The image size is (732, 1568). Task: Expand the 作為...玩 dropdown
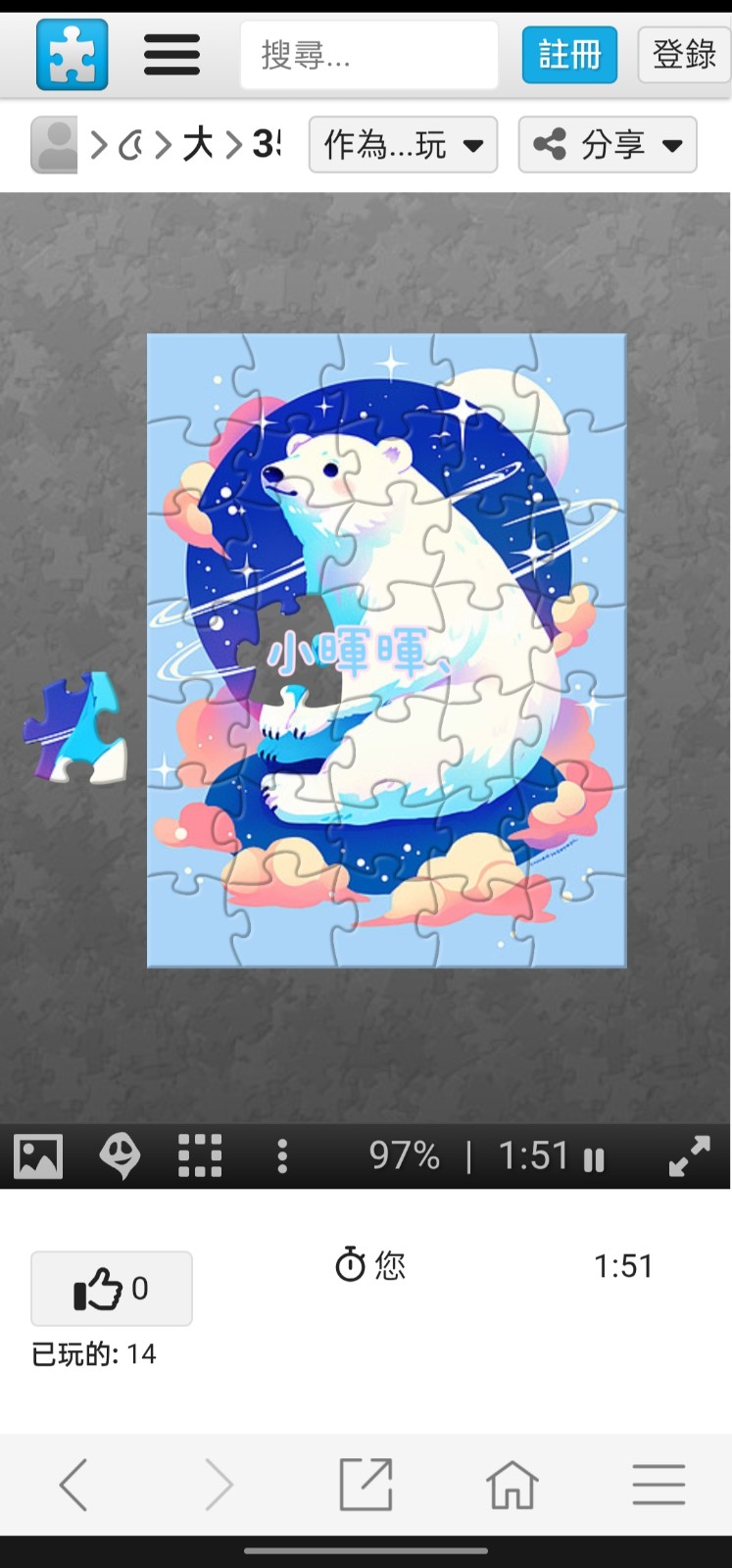403,145
